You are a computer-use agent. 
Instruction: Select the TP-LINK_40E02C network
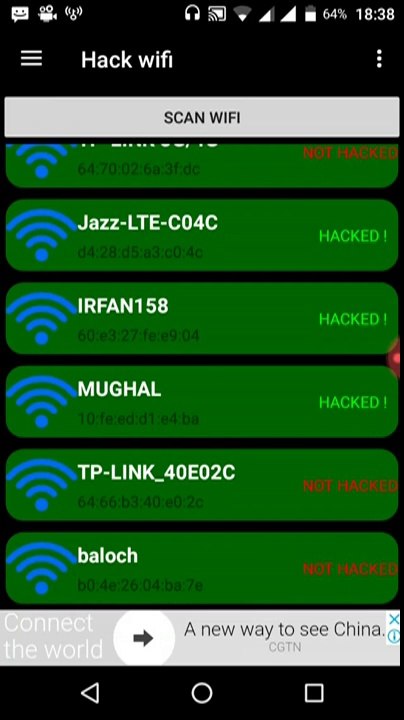[202, 485]
